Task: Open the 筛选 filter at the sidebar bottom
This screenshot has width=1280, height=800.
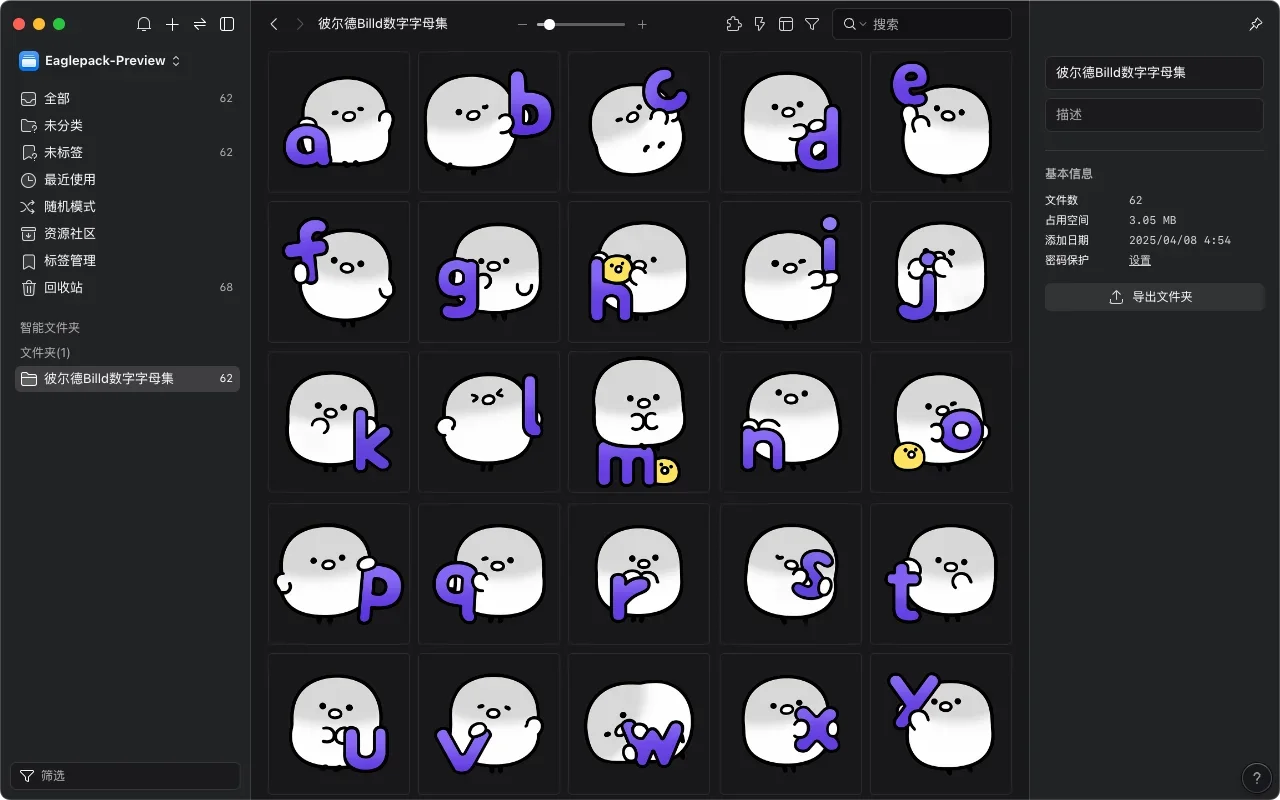Action: 126,776
